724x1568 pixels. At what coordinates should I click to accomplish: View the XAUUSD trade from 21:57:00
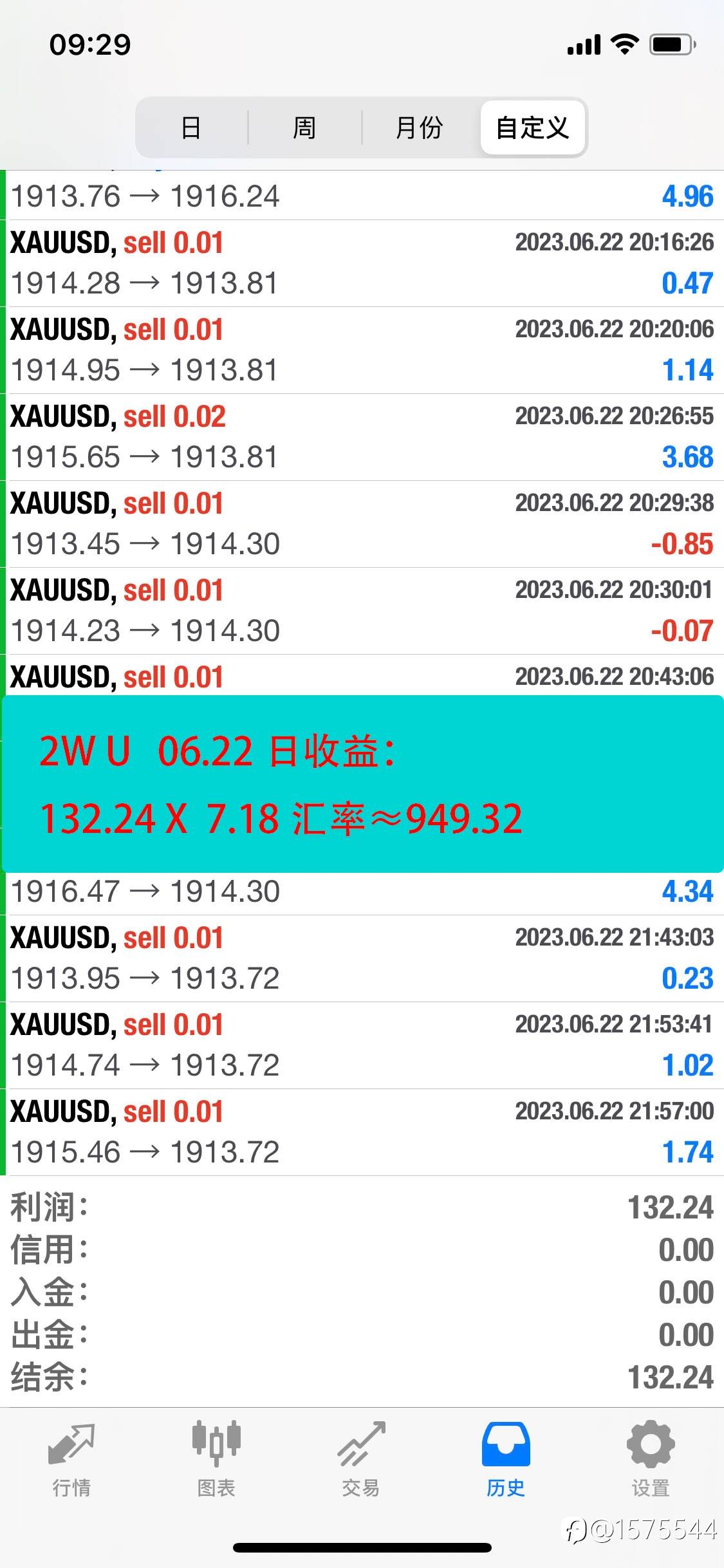coord(364,1132)
